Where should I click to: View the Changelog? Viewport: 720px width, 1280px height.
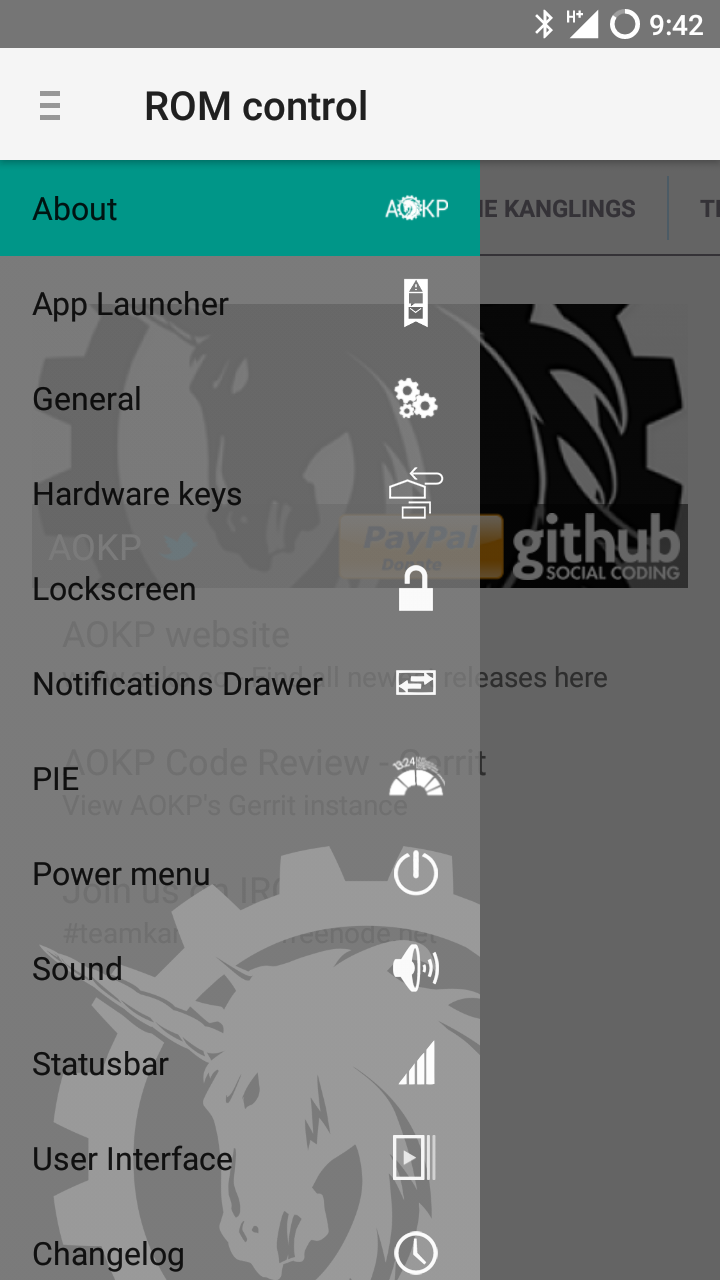point(240,1252)
